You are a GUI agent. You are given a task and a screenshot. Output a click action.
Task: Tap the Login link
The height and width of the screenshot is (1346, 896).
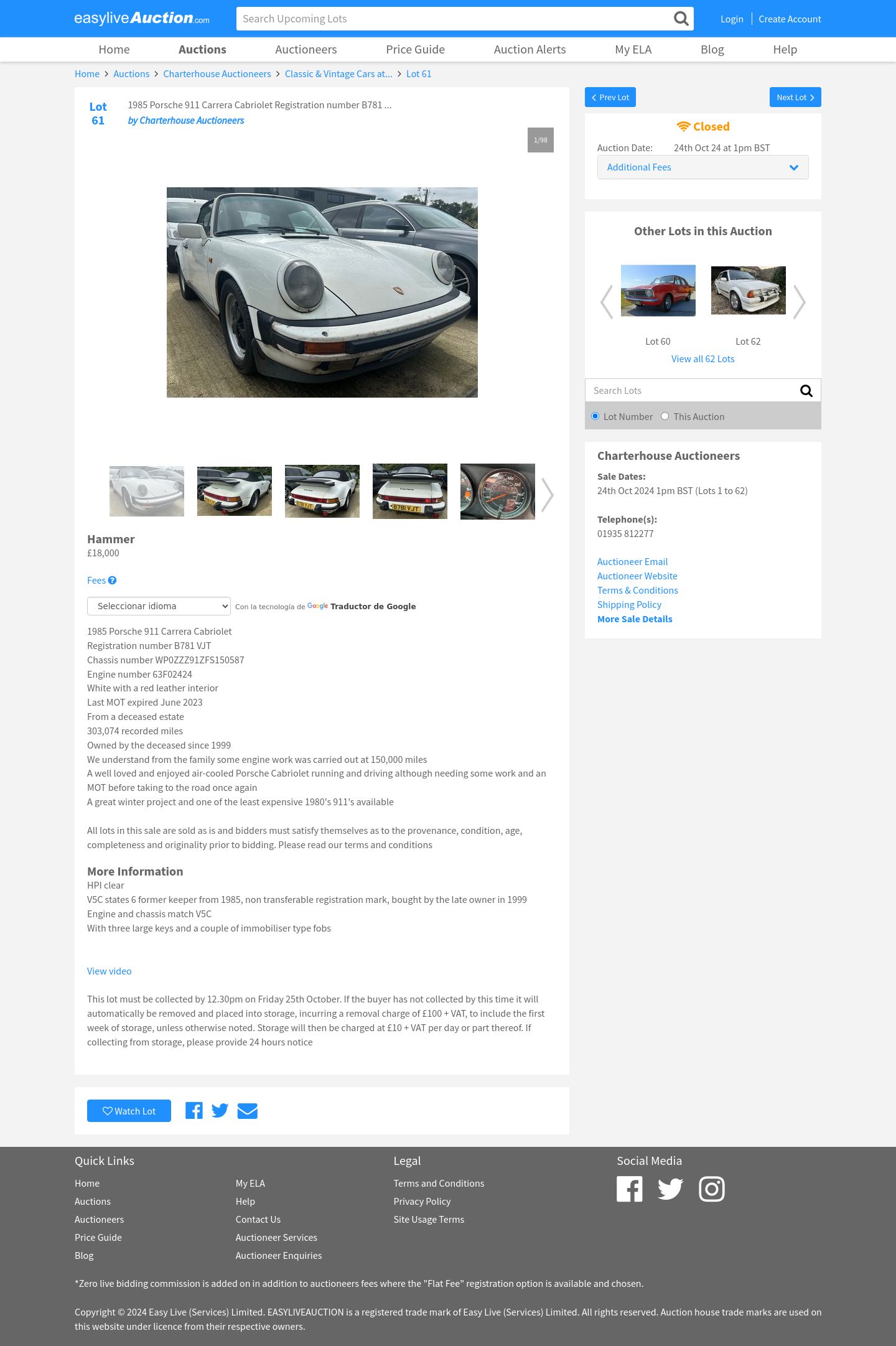pos(732,19)
